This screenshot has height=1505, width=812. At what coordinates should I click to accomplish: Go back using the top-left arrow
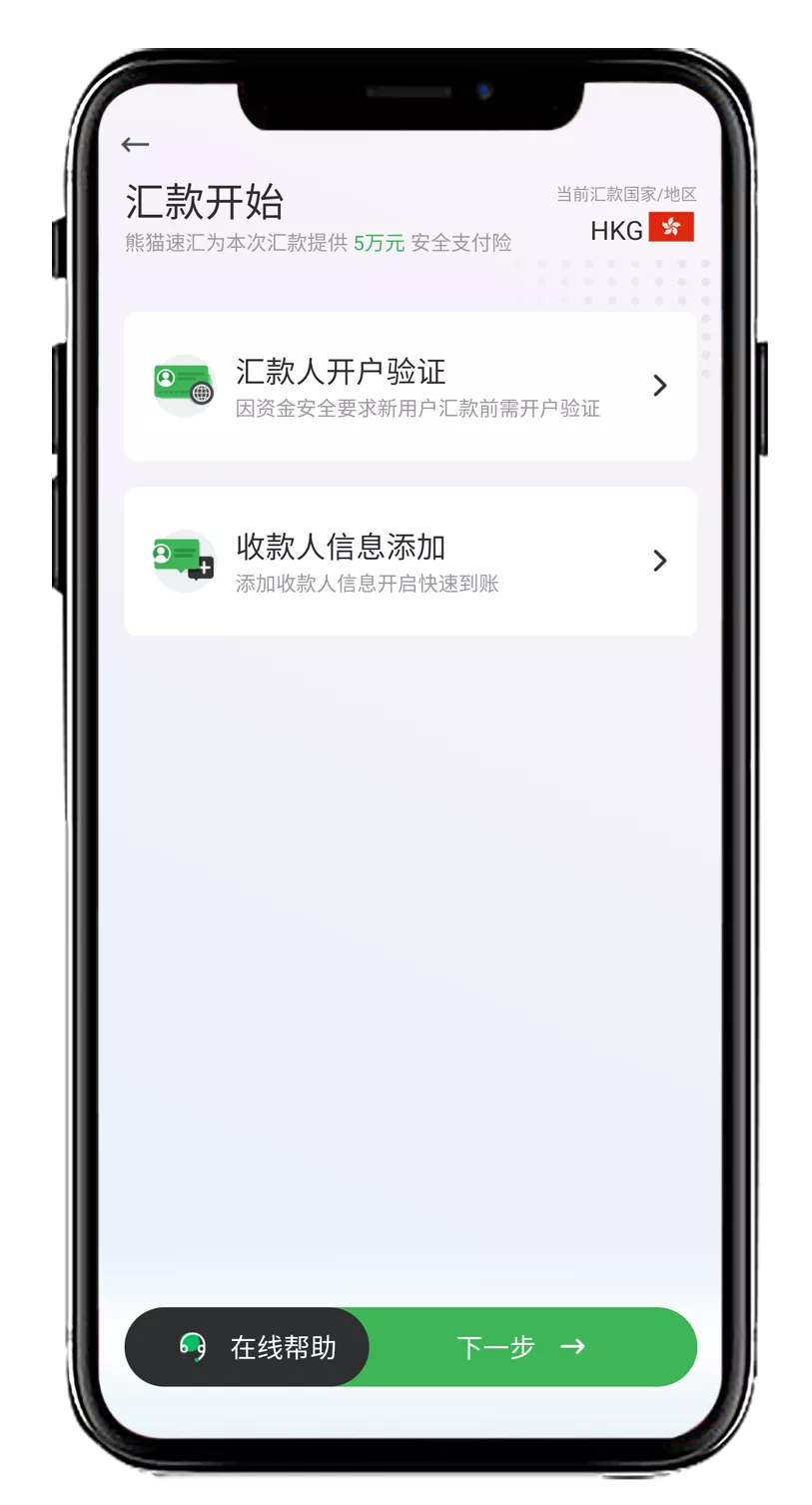tap(135, 145)
